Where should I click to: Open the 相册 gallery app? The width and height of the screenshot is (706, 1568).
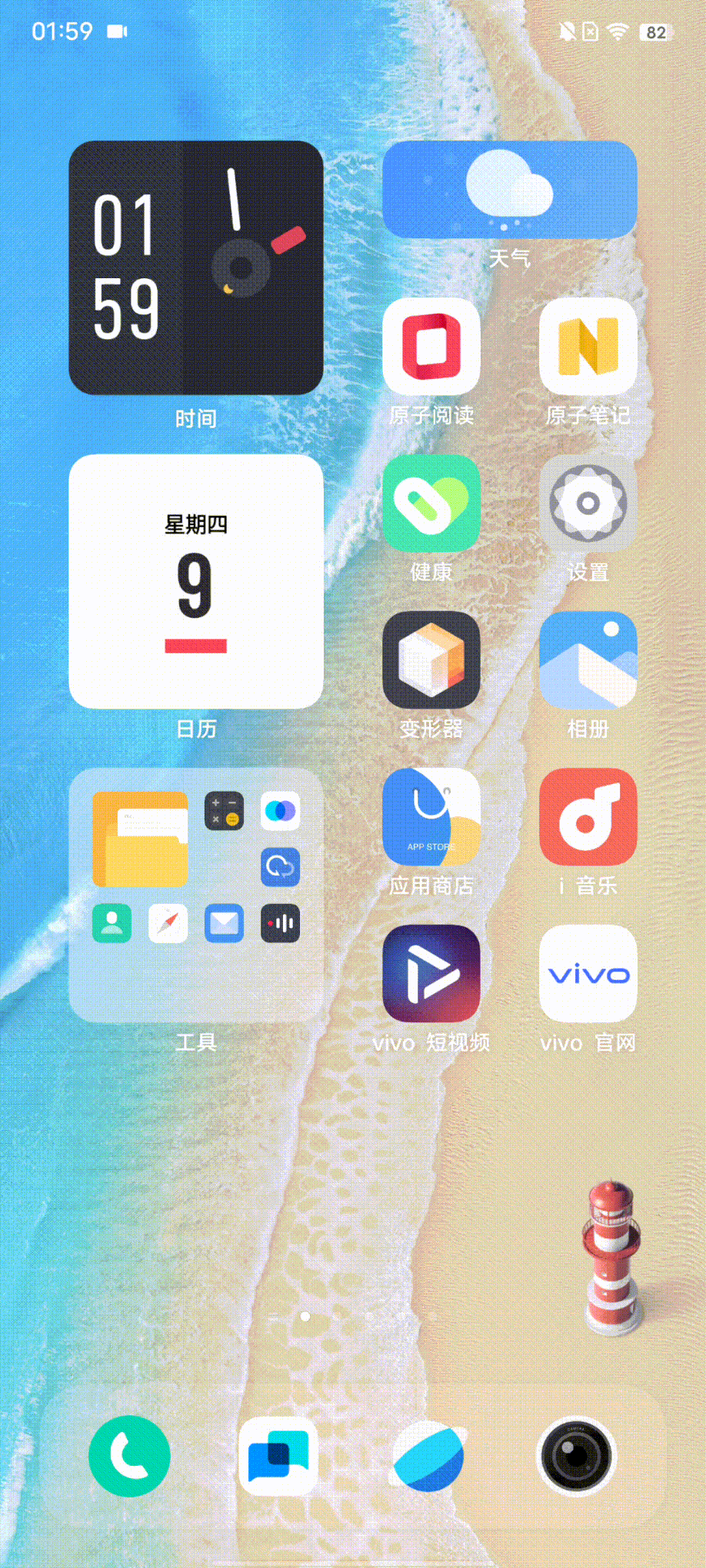tap(588, 660)
